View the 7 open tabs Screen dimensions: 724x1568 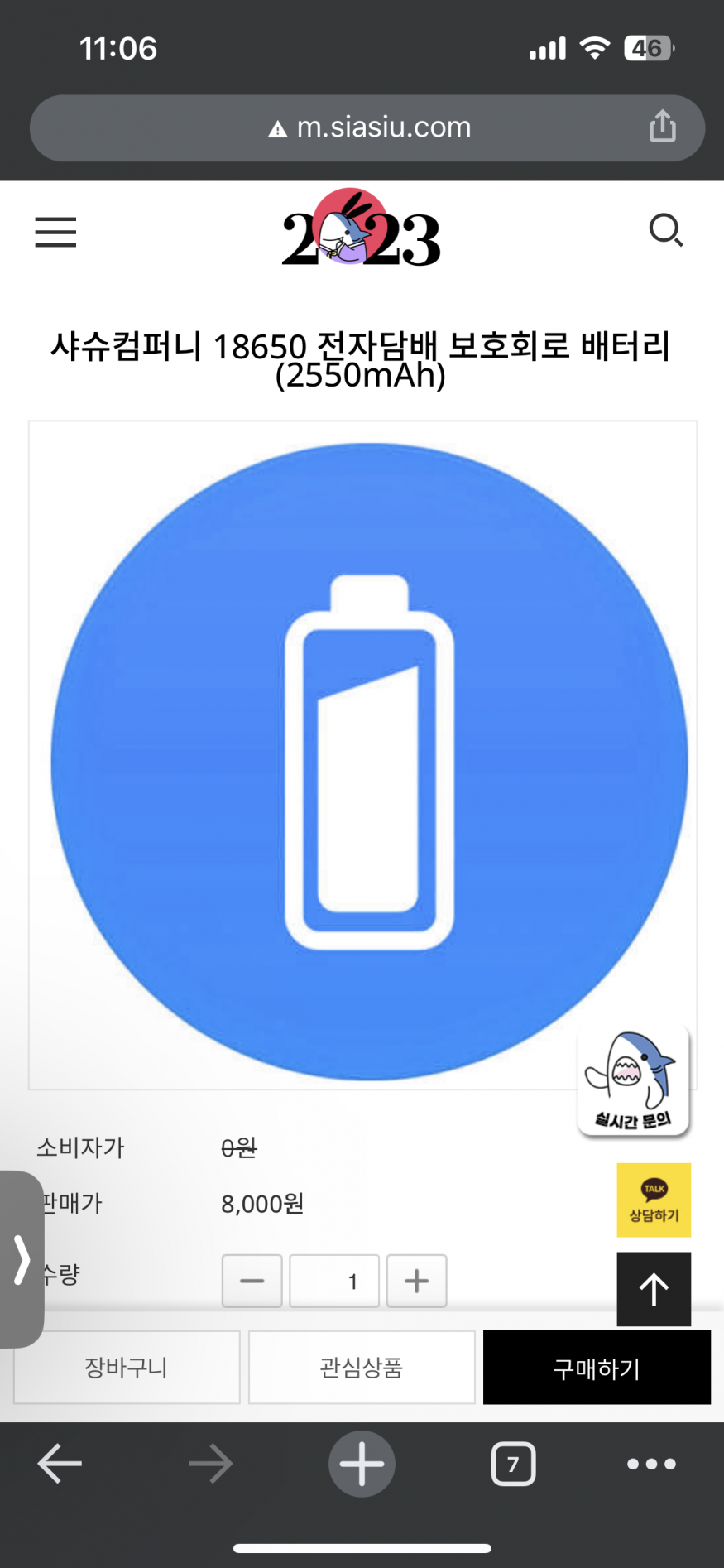pyautogui.click(x=513, y=1464)
